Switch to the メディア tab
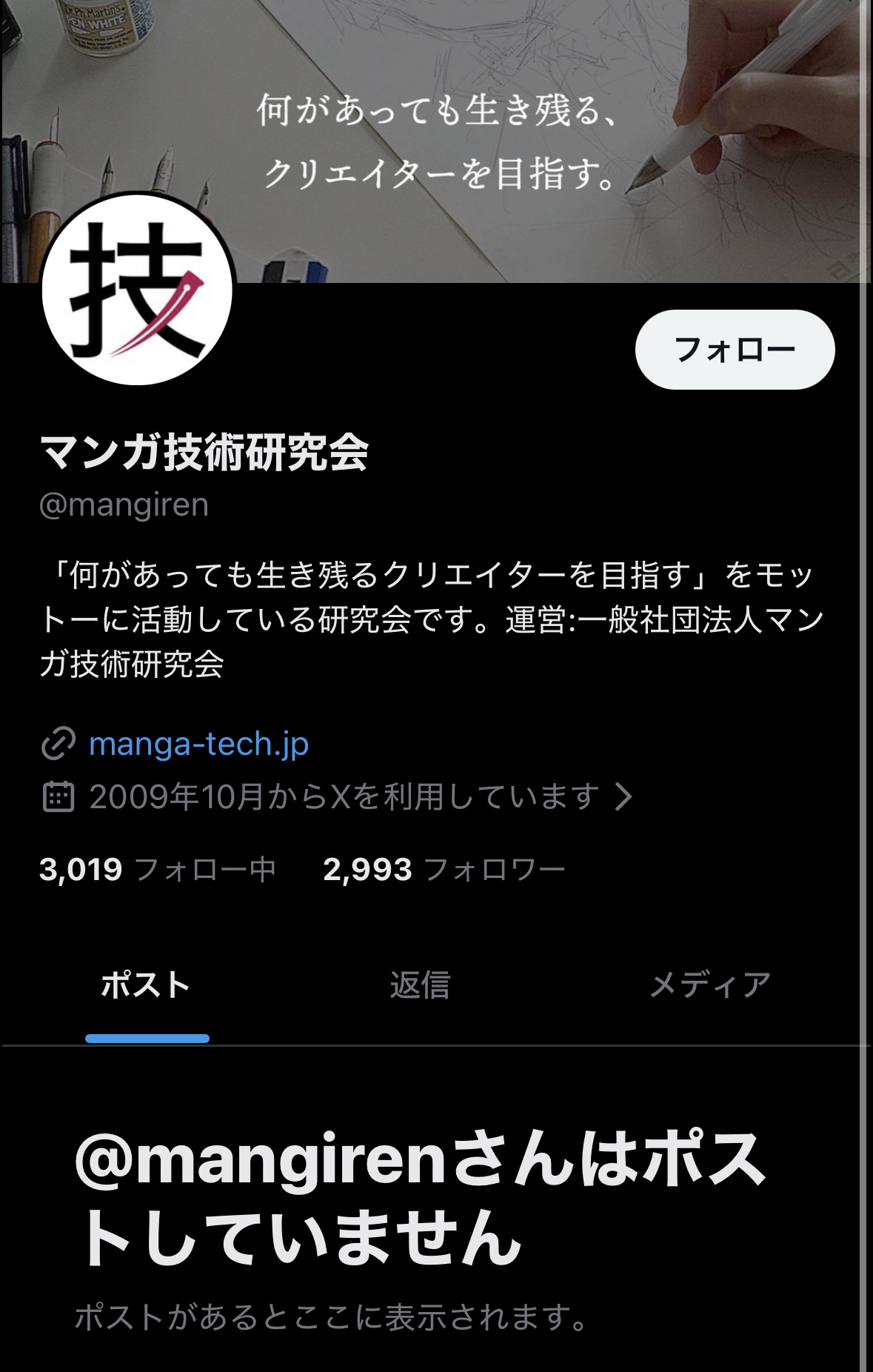This screenshot has width=873, height=1372. click(x=709, y=985)
